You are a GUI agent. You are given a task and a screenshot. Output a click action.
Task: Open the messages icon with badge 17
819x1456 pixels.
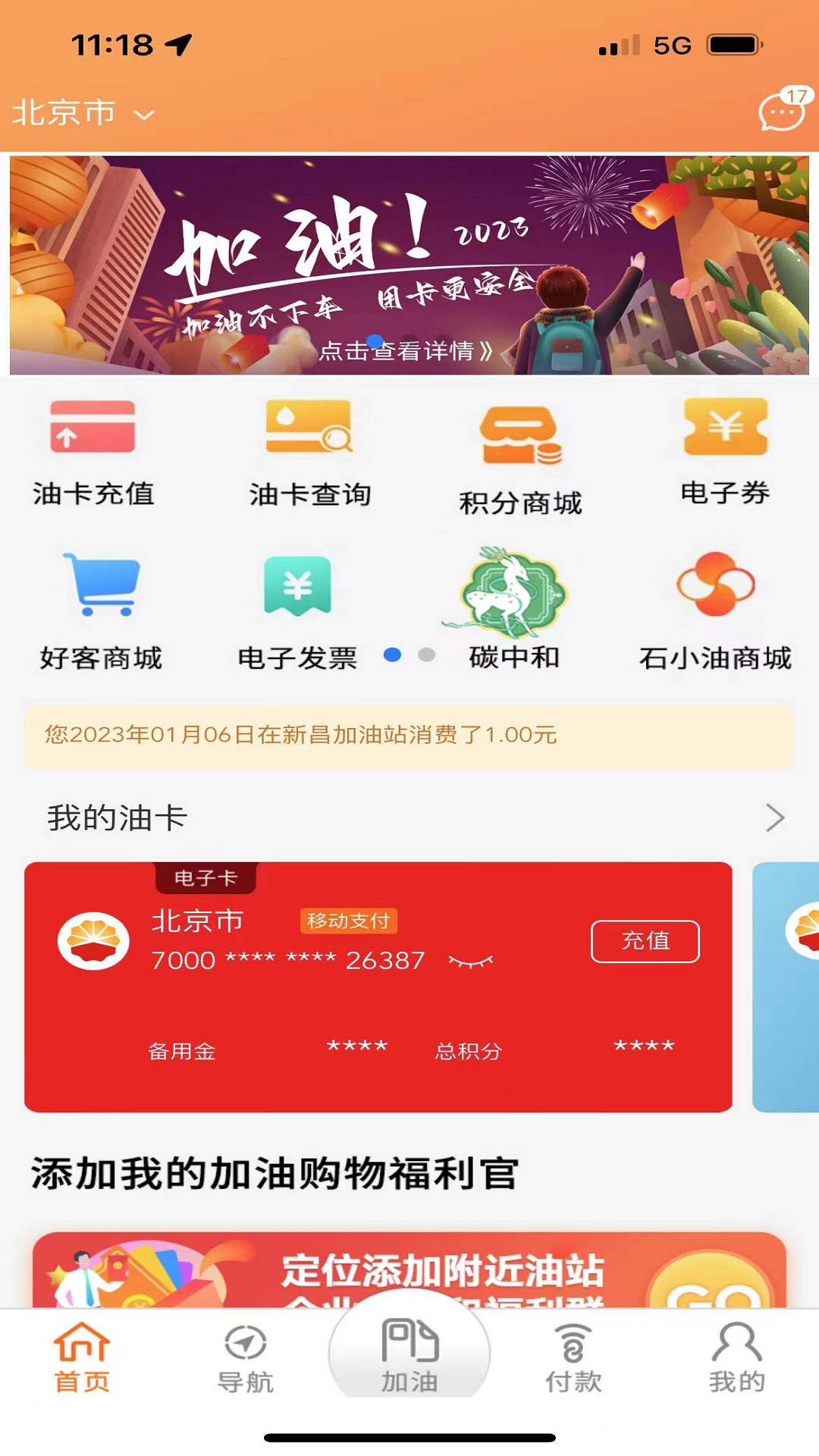783,111
